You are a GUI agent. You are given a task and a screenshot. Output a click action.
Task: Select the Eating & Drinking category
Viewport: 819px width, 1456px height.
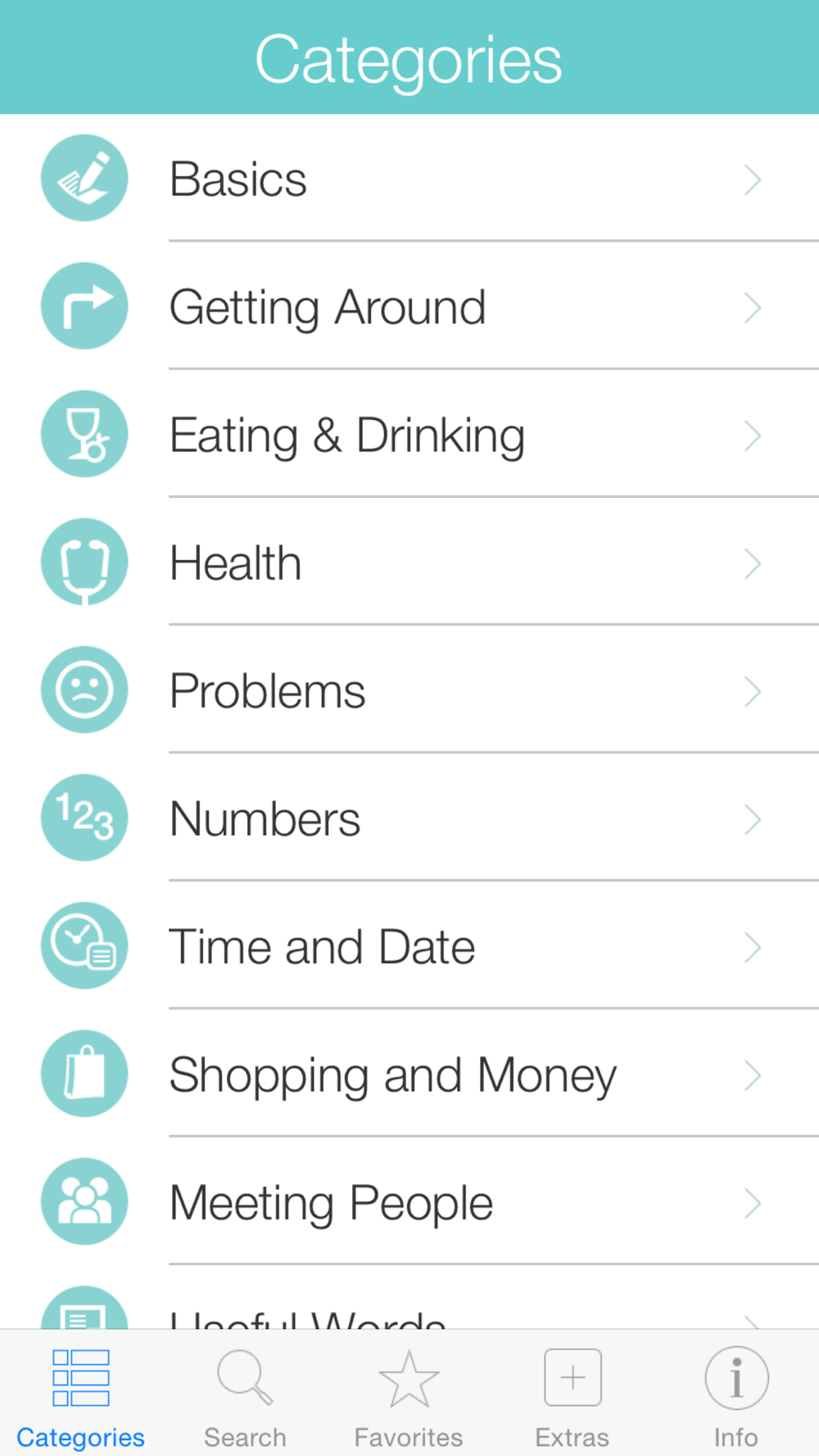point(409,434)
